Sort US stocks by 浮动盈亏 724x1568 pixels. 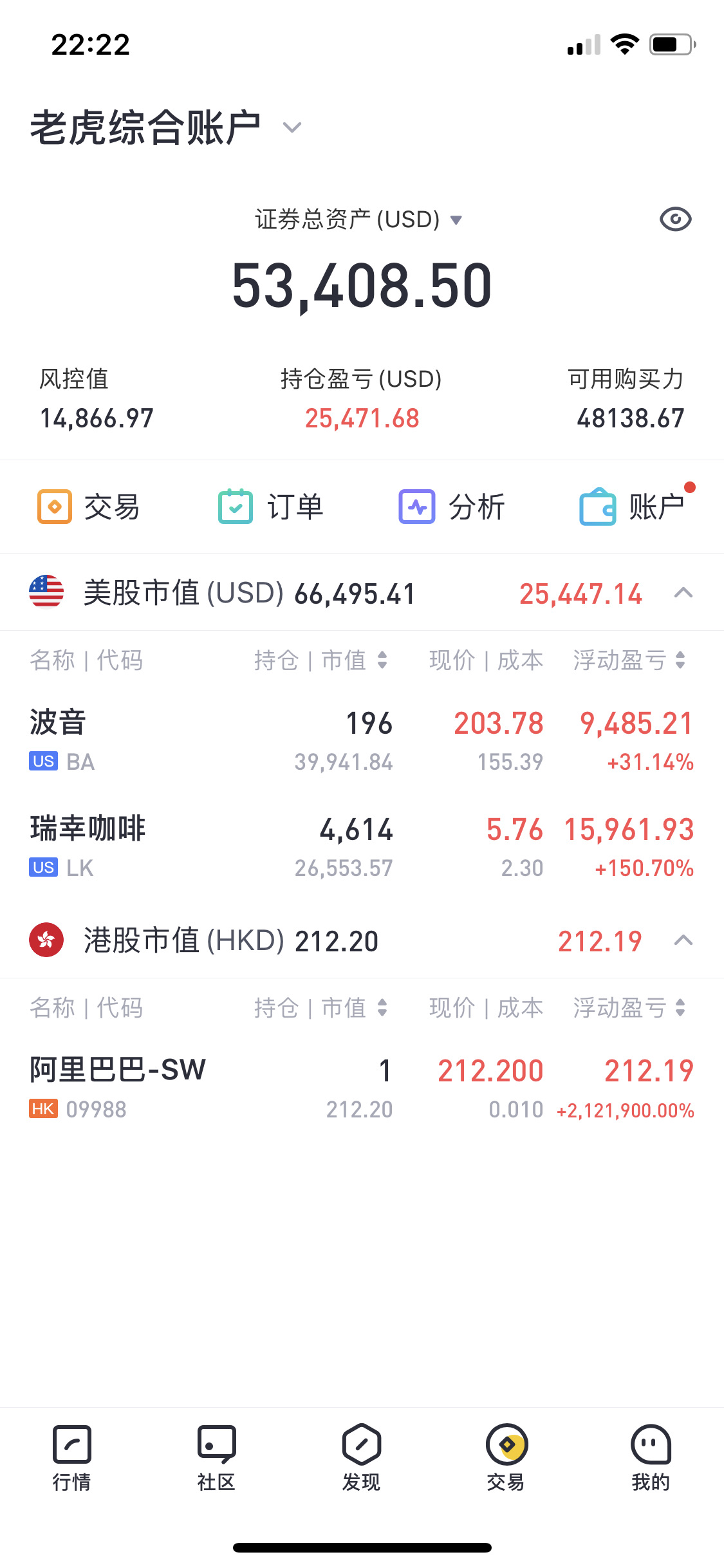(x=629, y=660)
